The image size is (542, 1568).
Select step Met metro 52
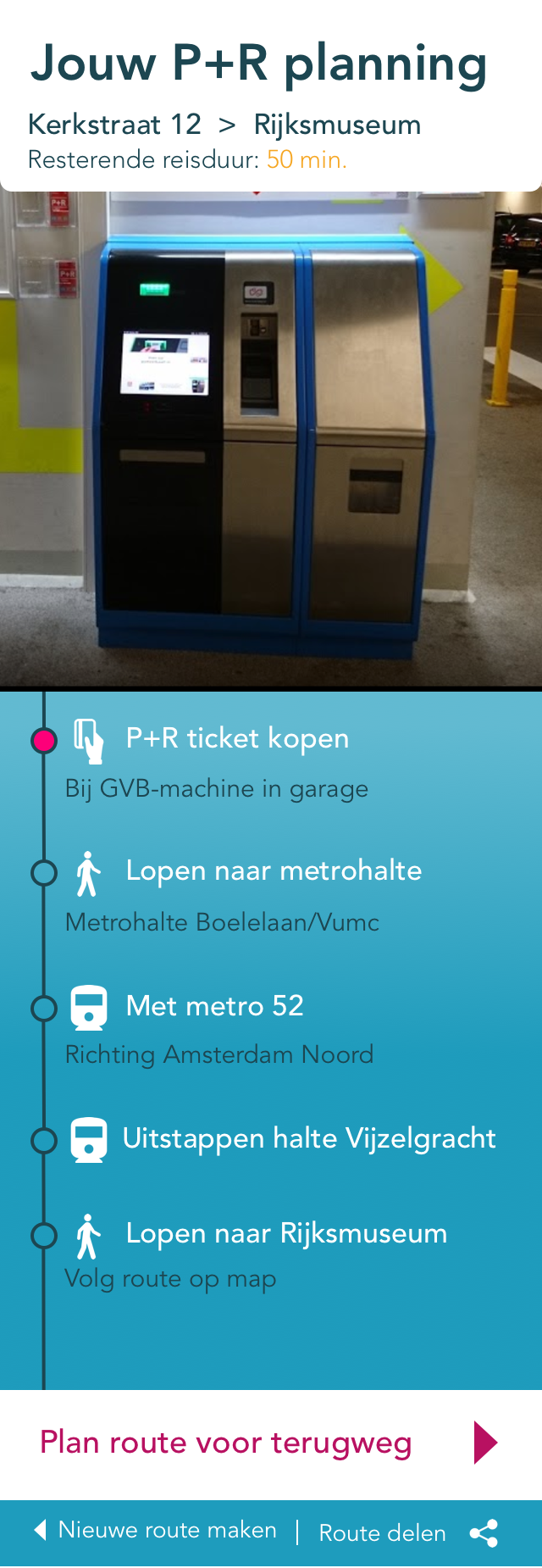[214, 1006]
